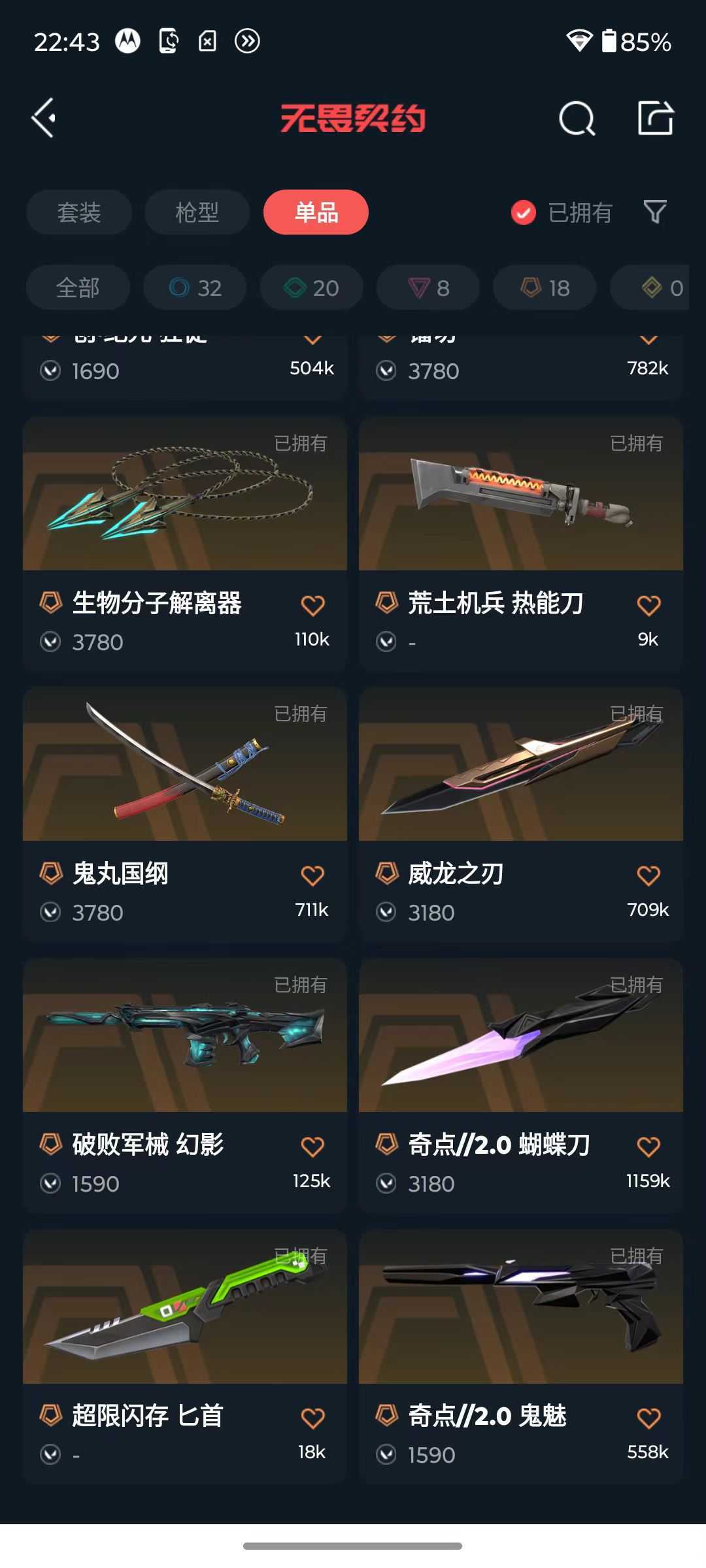706x1568 pixels.
Task: Select the pink rarity filter showing 8
Action: pyautogui.click(x=428, y=287)
